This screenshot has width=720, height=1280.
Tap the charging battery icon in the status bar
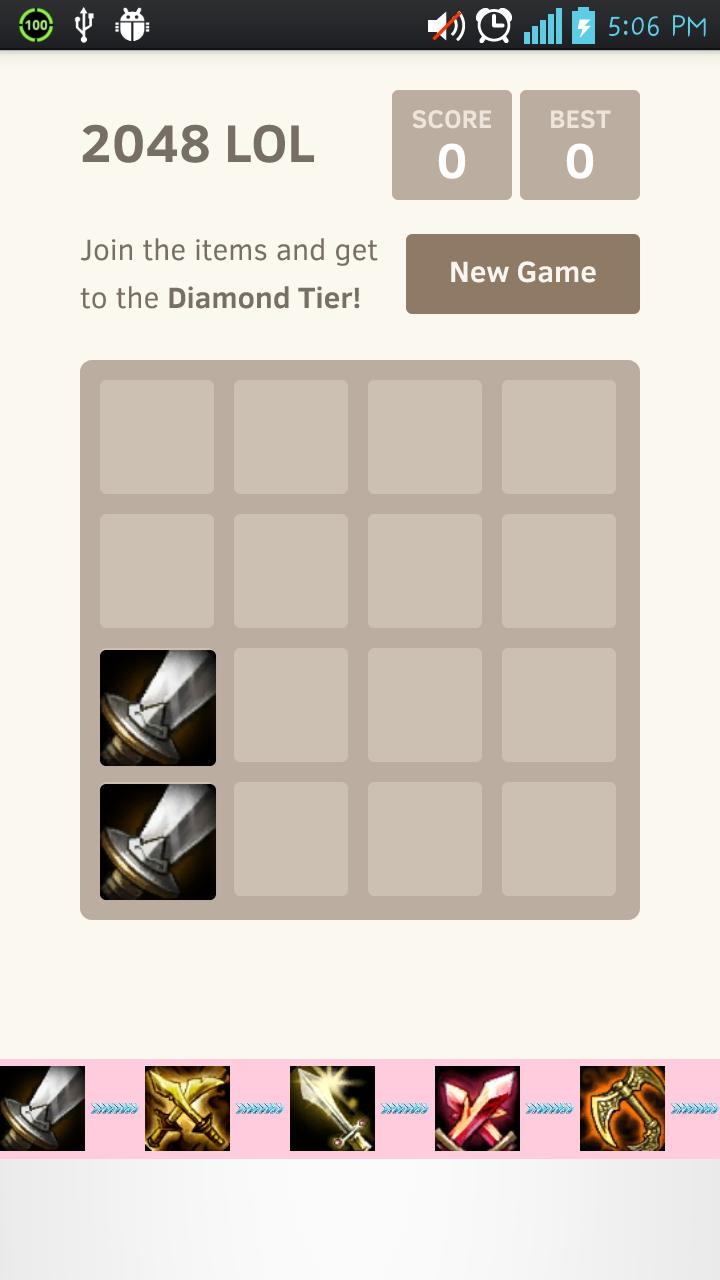tap(585, 25)
